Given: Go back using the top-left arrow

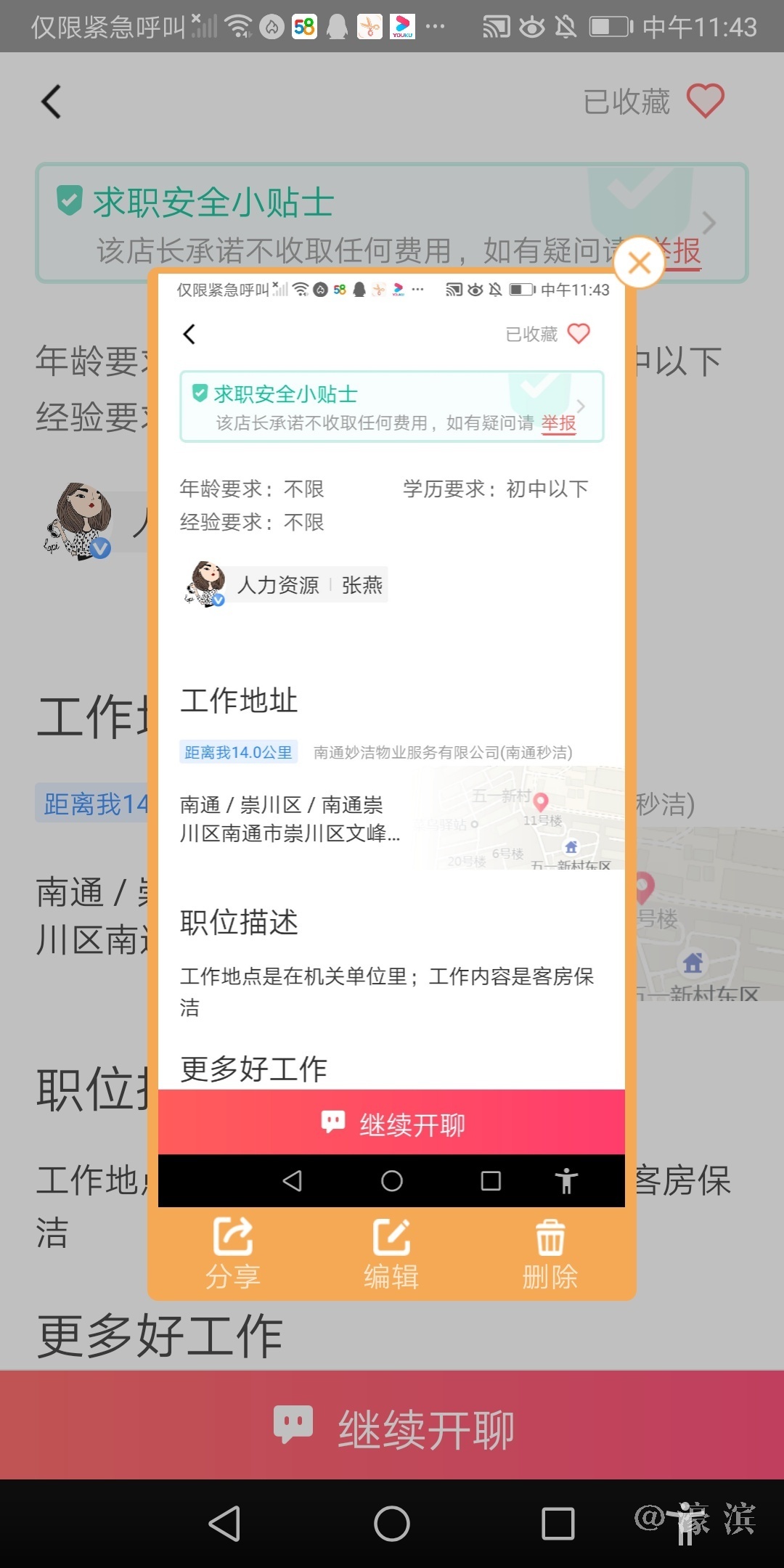Looking at the screenshot, I should 51,102.
